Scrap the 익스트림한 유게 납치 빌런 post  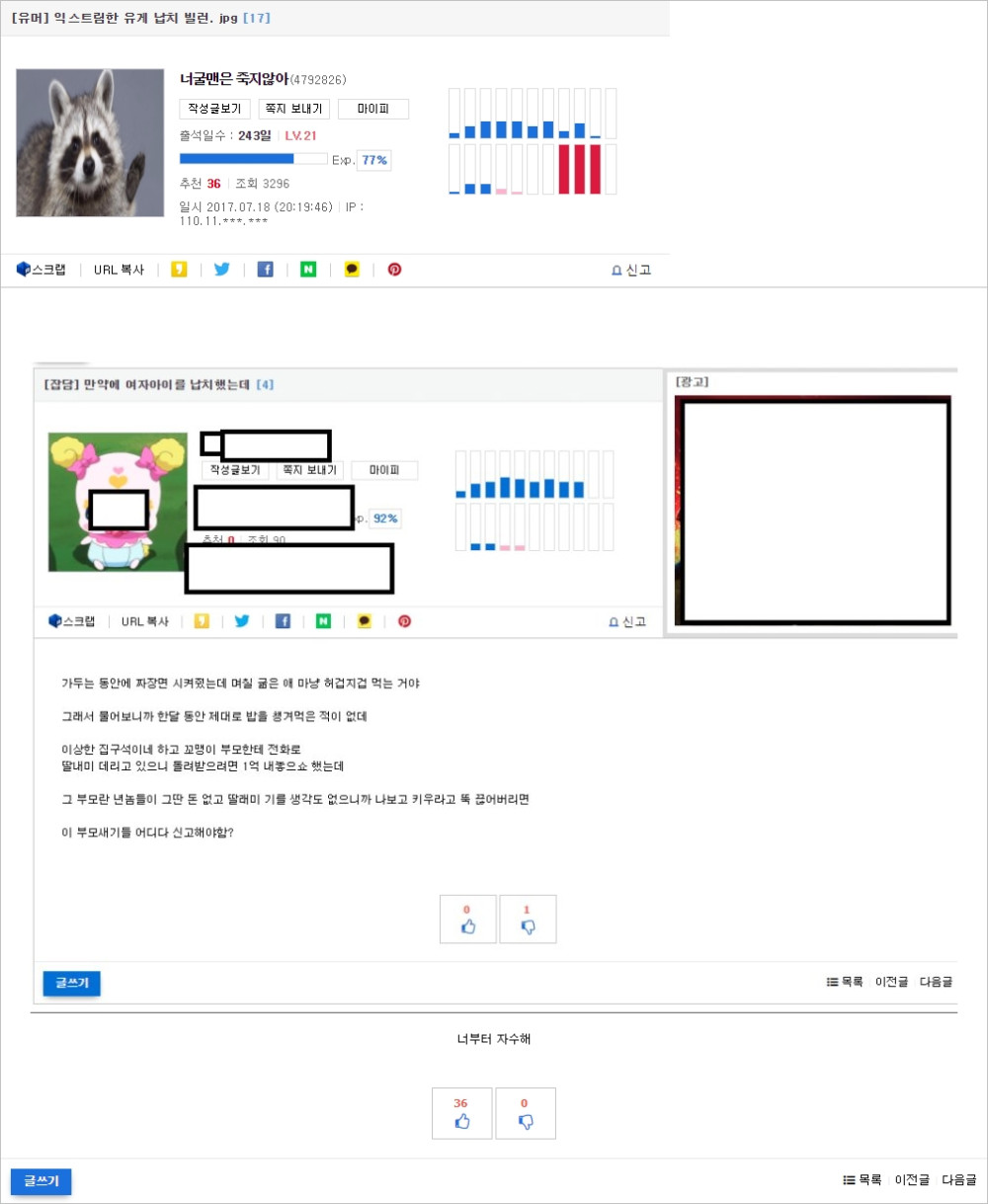[41, 270]
